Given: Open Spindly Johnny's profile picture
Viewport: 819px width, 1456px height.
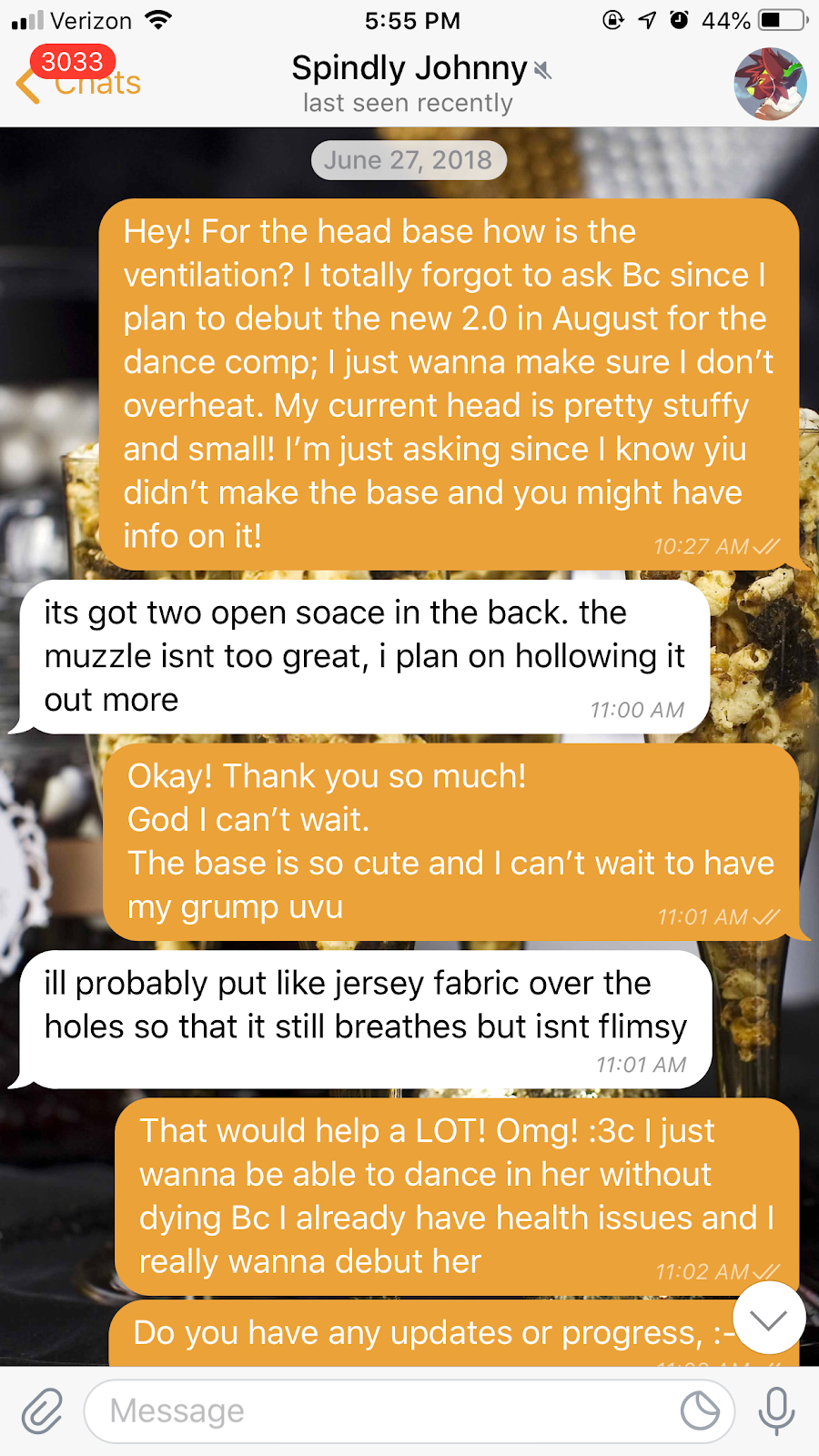Looking at the screenshot, I should 770,84.
